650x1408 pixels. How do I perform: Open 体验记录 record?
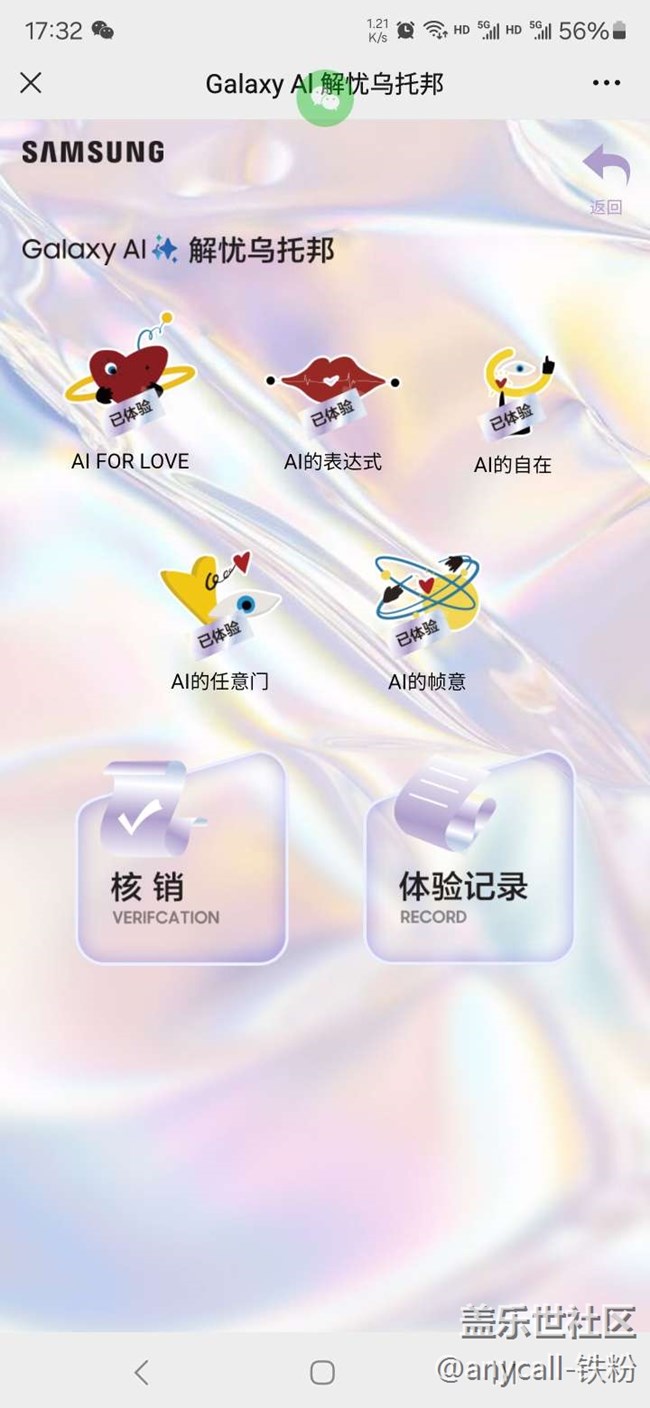coord(470,860)
